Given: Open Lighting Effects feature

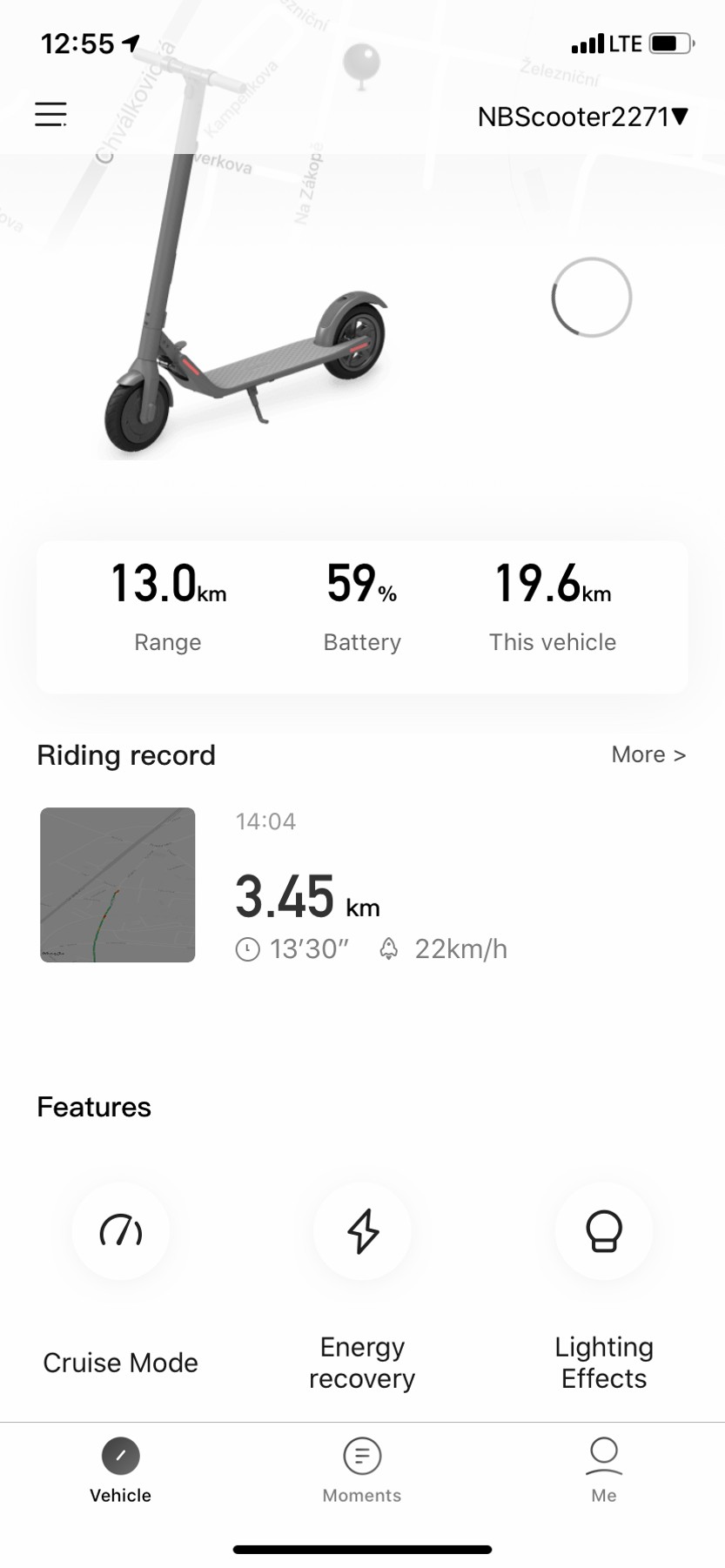Looking at the screenshot, I should (x=604, y=1230).
